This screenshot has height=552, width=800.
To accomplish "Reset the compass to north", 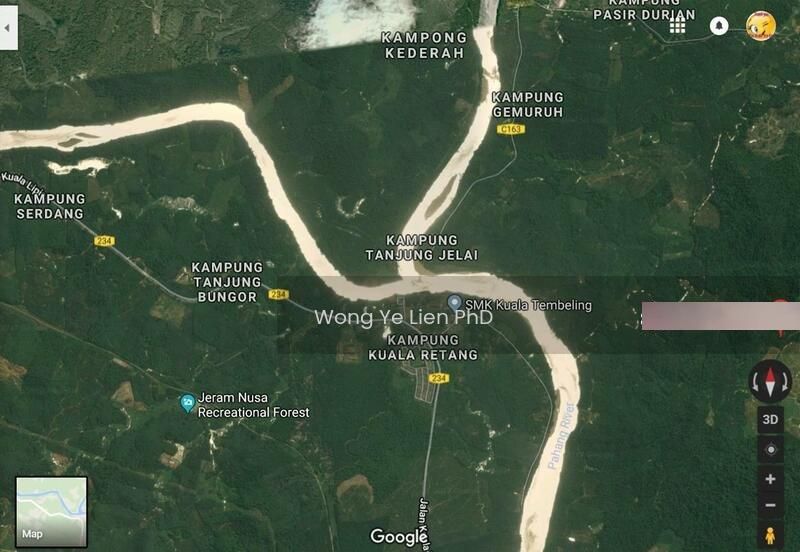I will point(770,381).
